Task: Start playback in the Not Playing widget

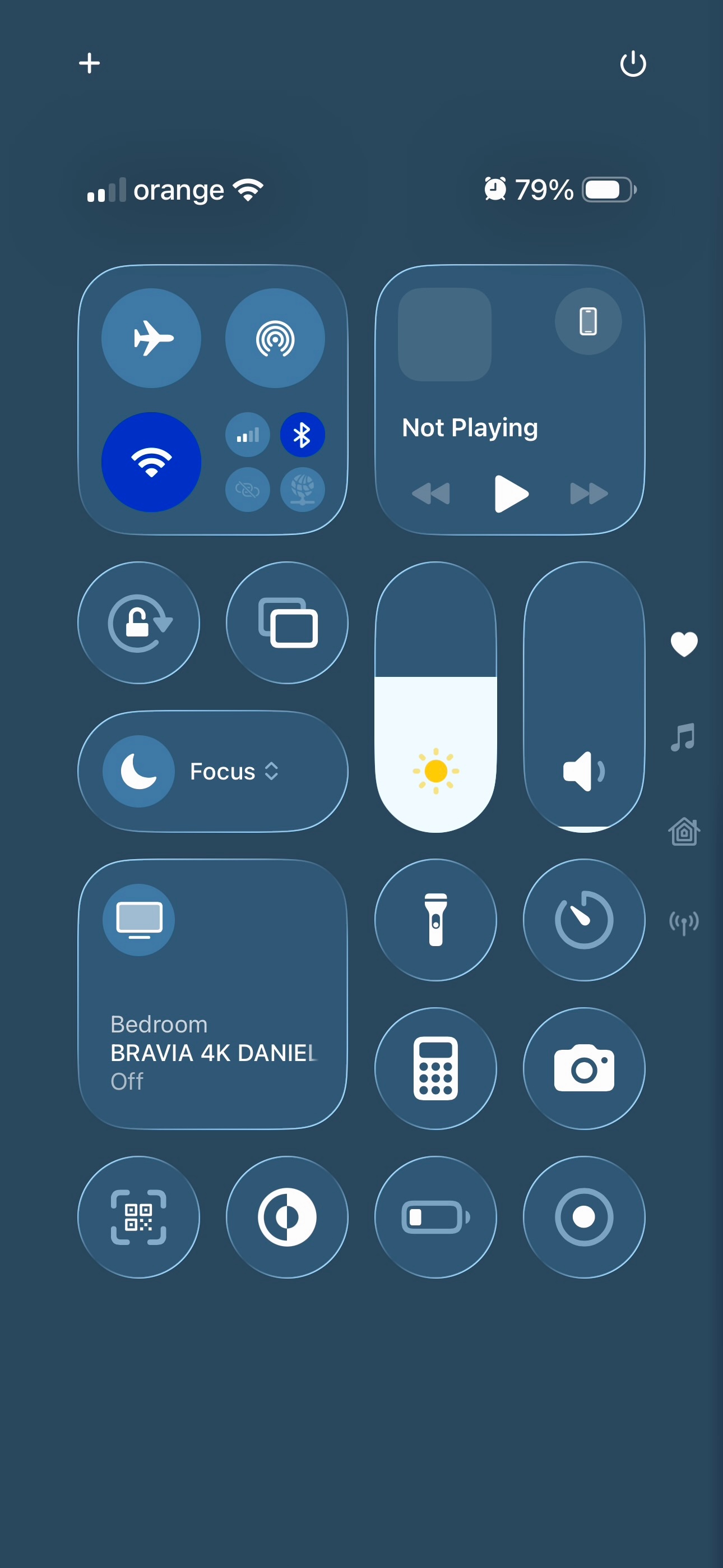Action: pyautogui.click(x=511, y=494)
